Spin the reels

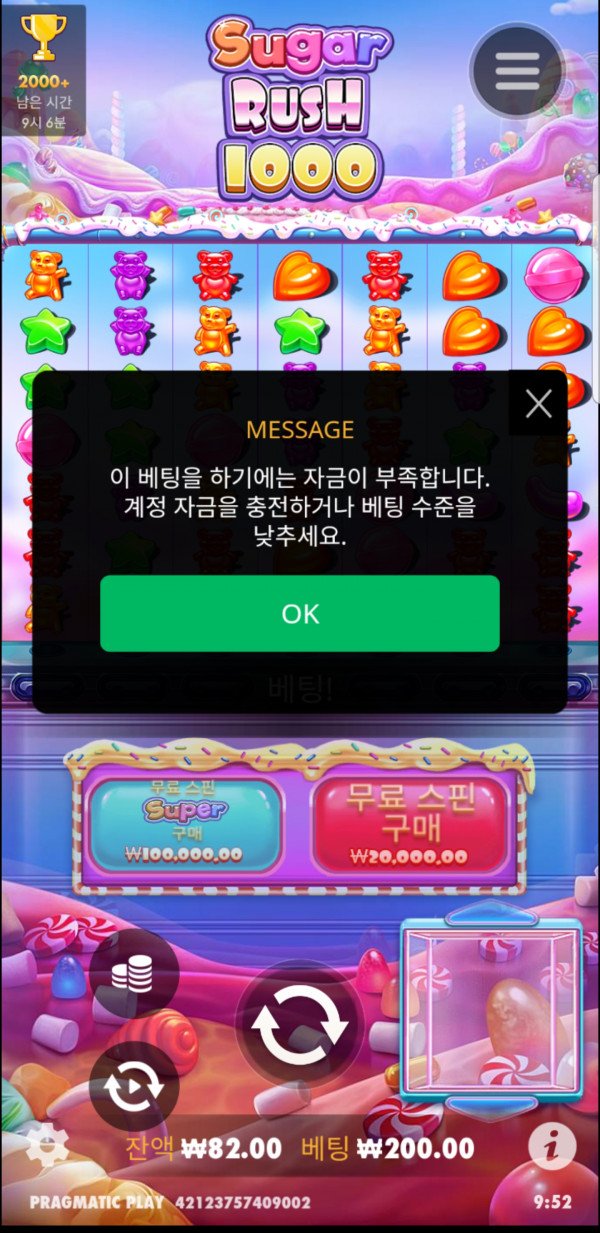pyautogui.click(x=299, y=1024)
